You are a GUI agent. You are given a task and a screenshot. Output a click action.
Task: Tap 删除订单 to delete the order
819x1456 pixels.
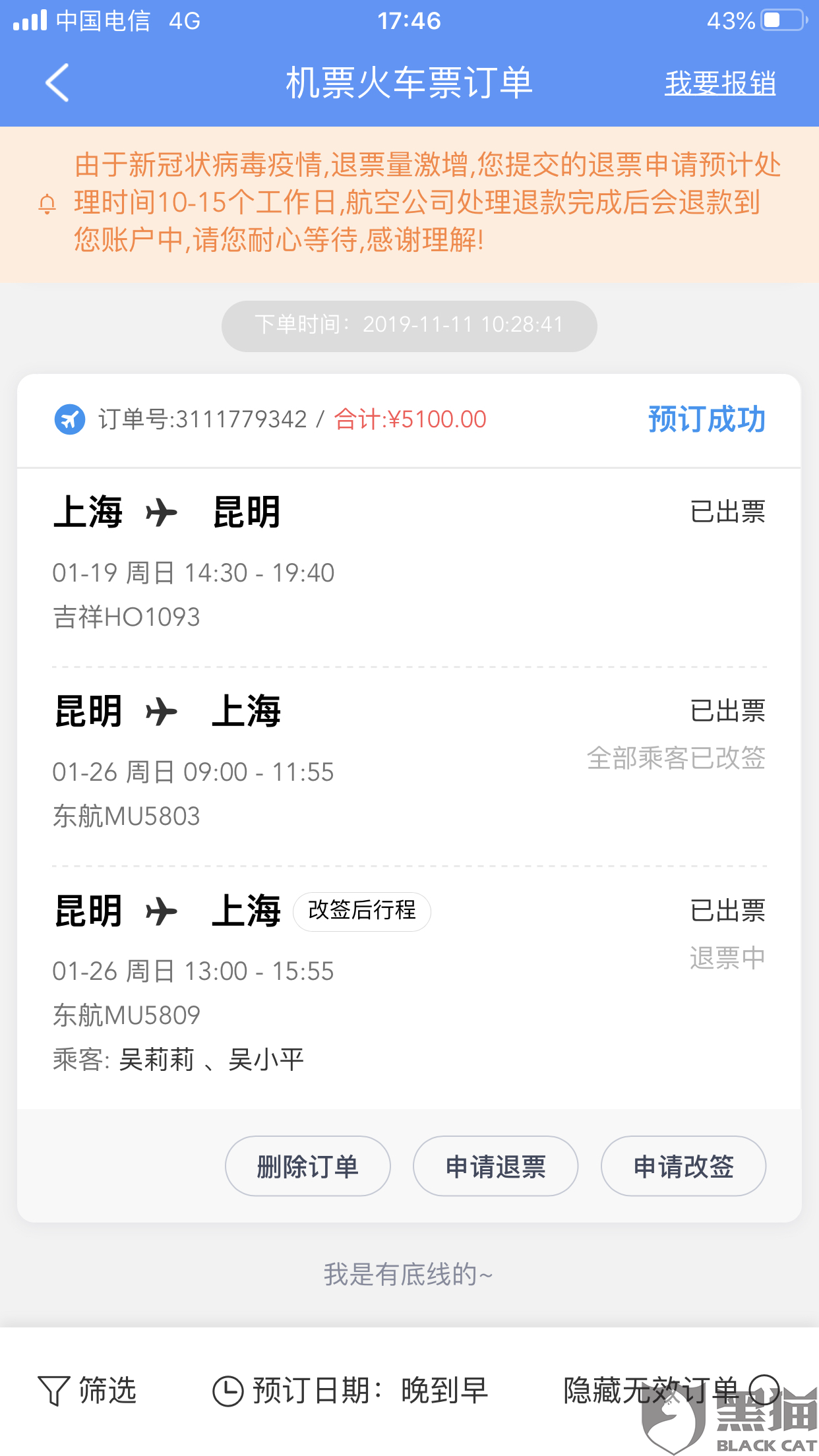pos(307,1166)
